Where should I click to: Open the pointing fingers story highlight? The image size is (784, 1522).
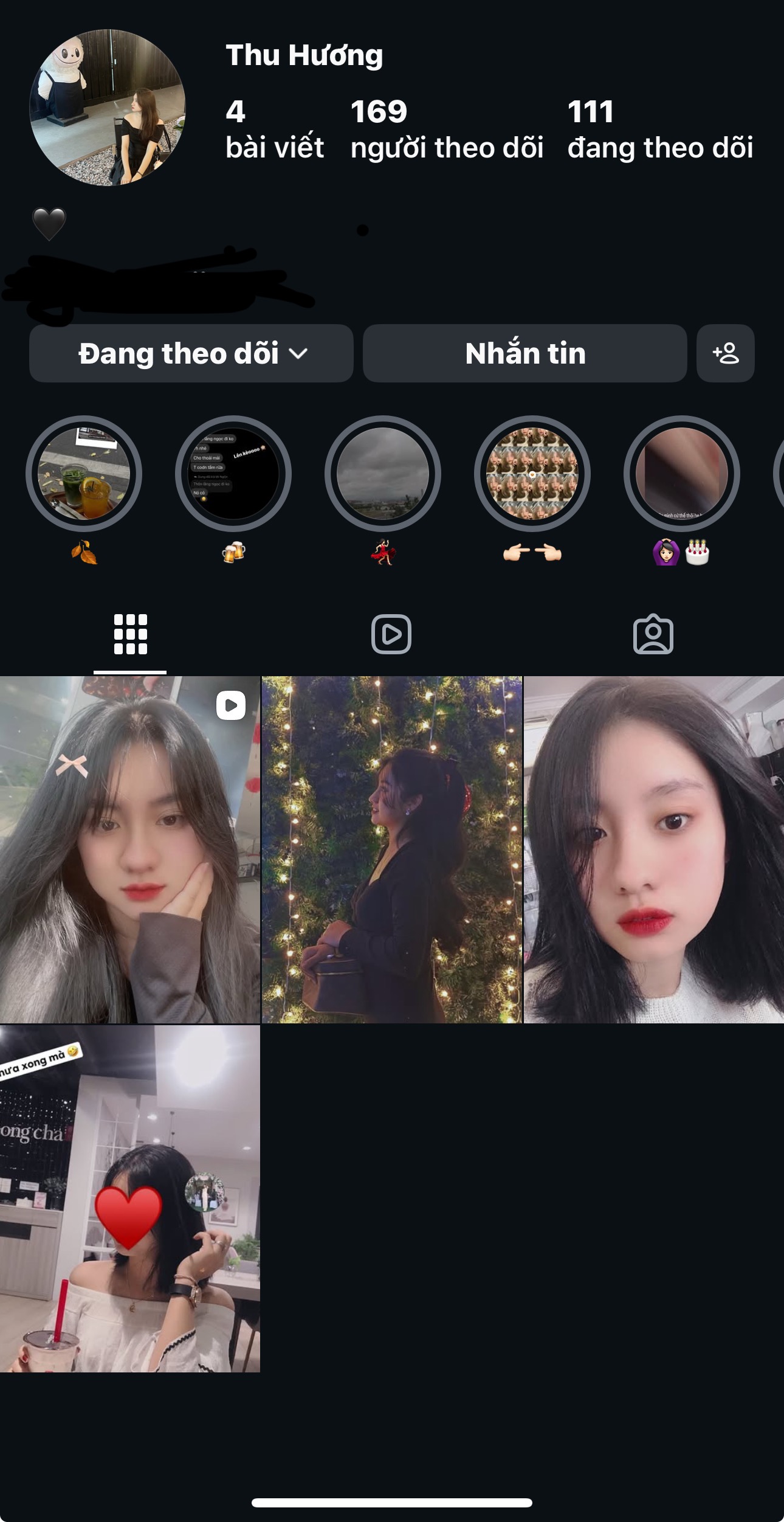[x=532, y=474]
